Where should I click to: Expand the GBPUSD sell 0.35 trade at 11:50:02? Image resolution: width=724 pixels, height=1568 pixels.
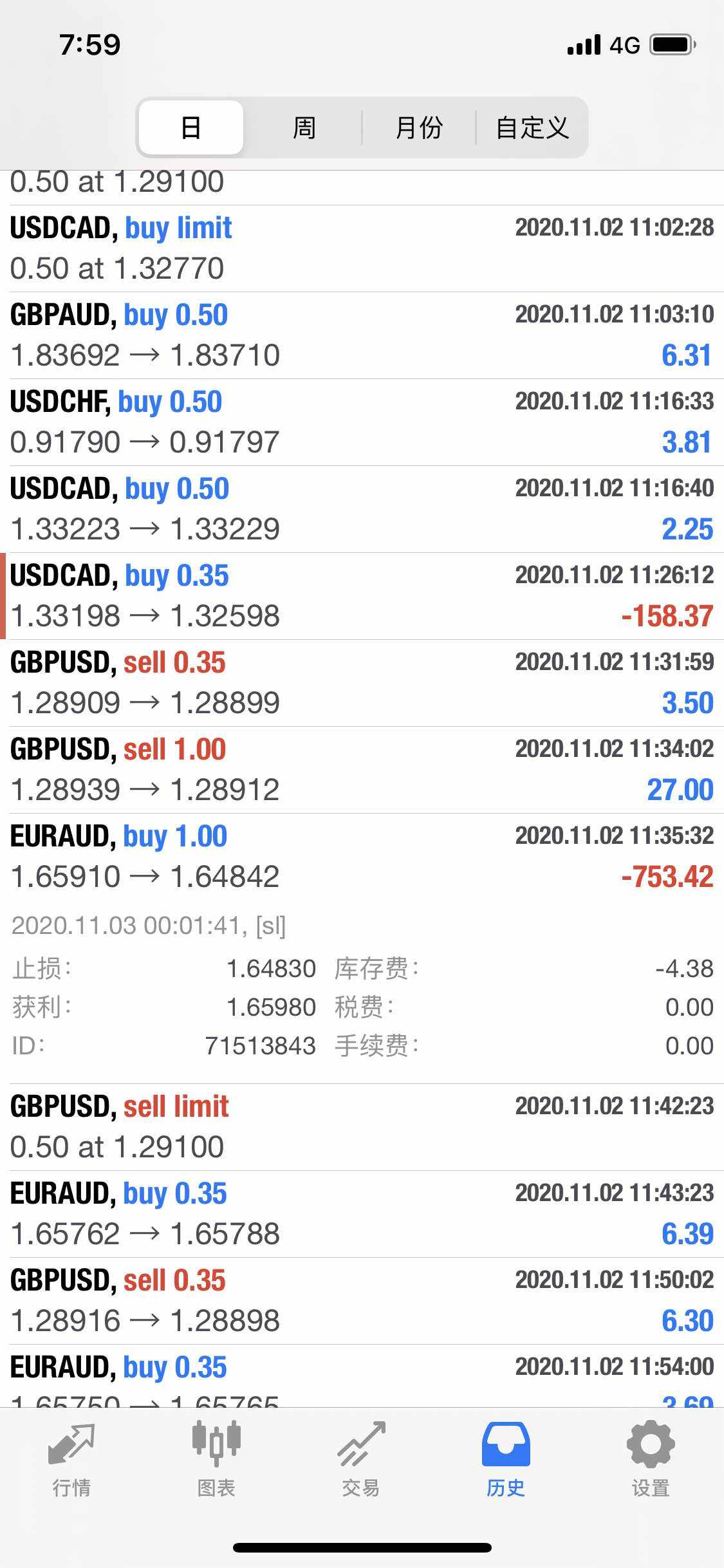pyautogui.click(x=362, y=1301)
